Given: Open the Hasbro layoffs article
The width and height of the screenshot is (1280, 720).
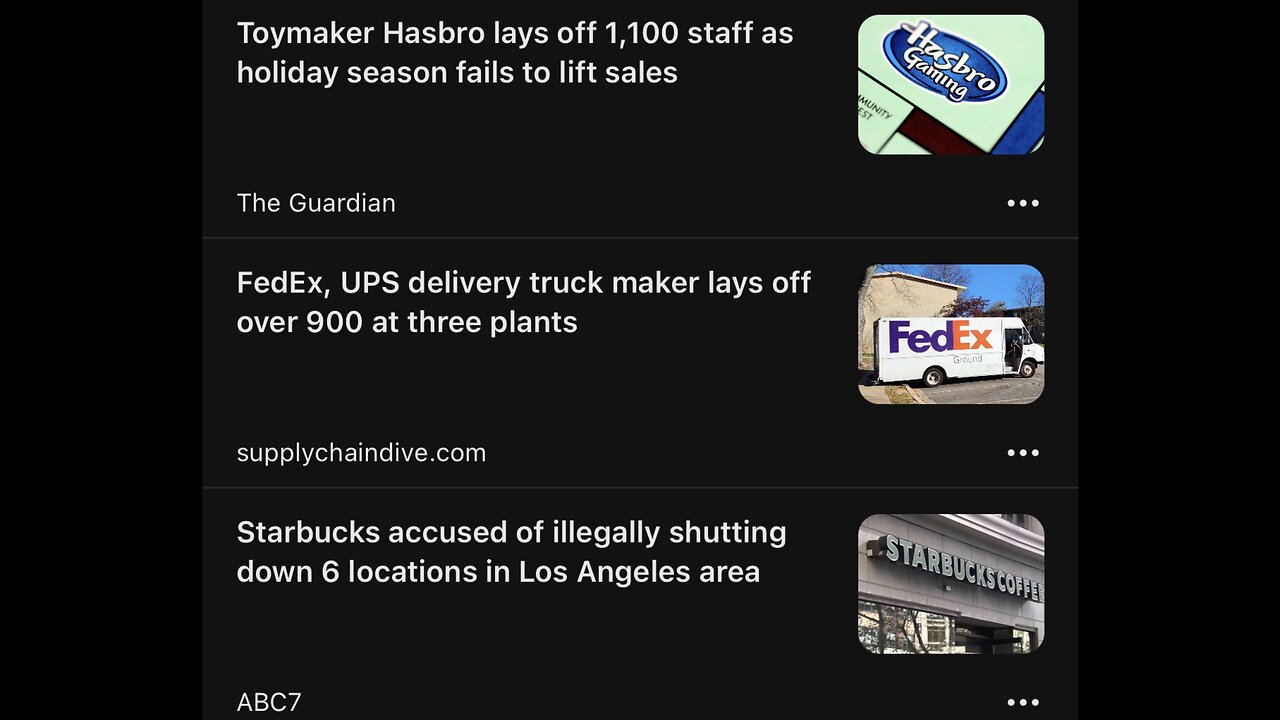Looking at the screenshot, I should [515, 53].
